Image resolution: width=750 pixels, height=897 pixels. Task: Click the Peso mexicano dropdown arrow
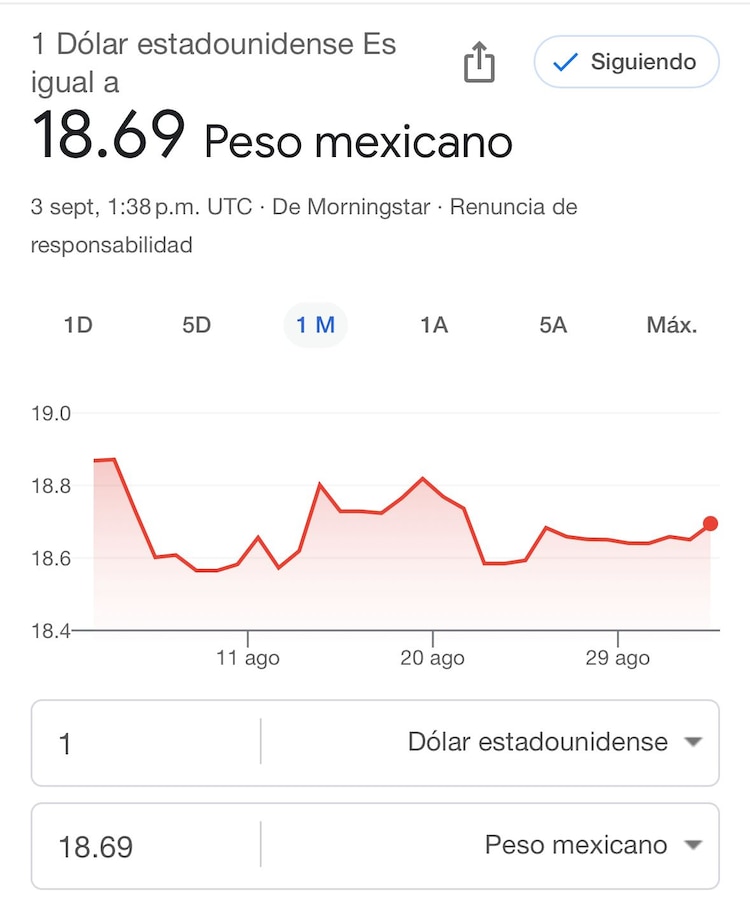(695, 845)
